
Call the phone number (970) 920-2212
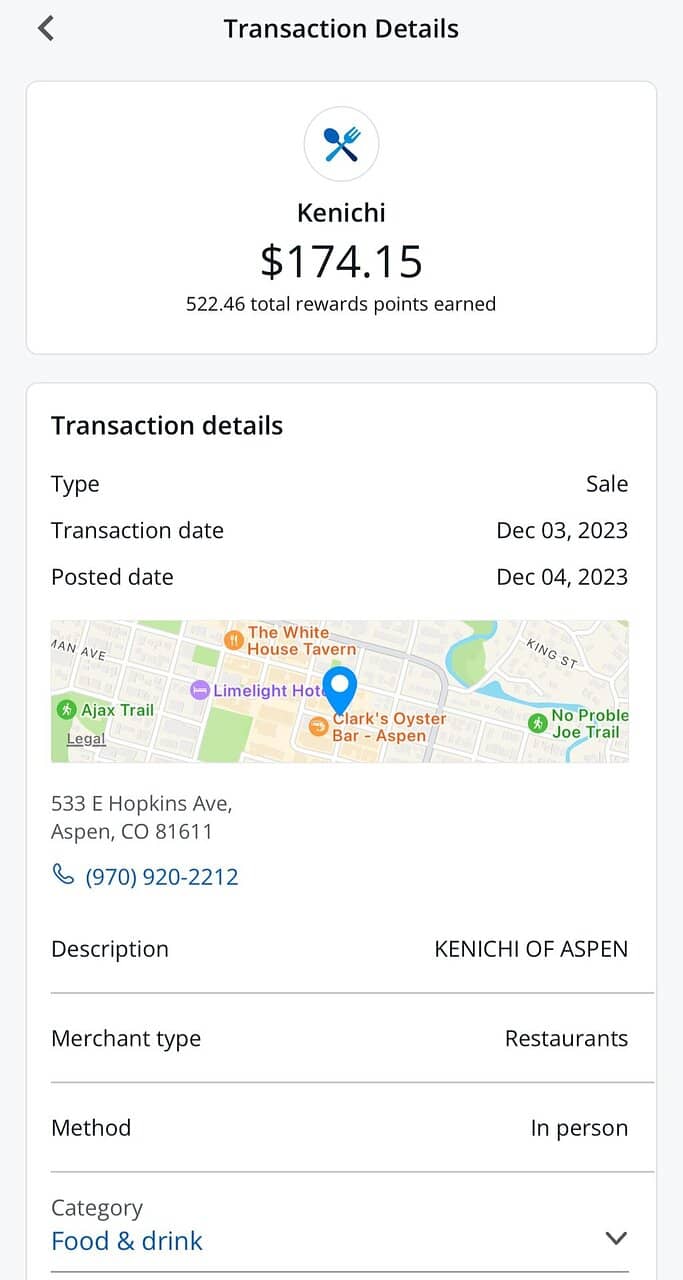[161, 877]
